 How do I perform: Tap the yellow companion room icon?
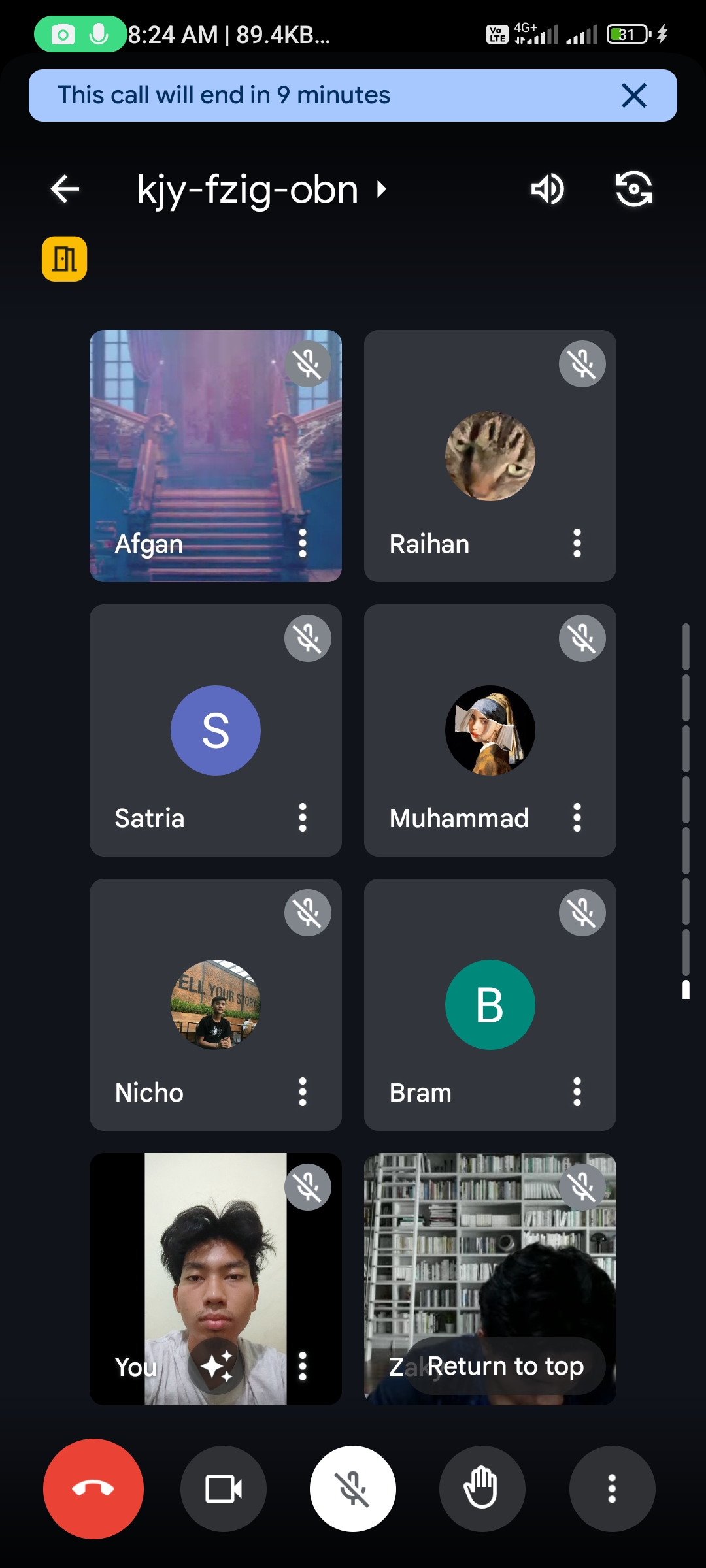tap(65, 259)
